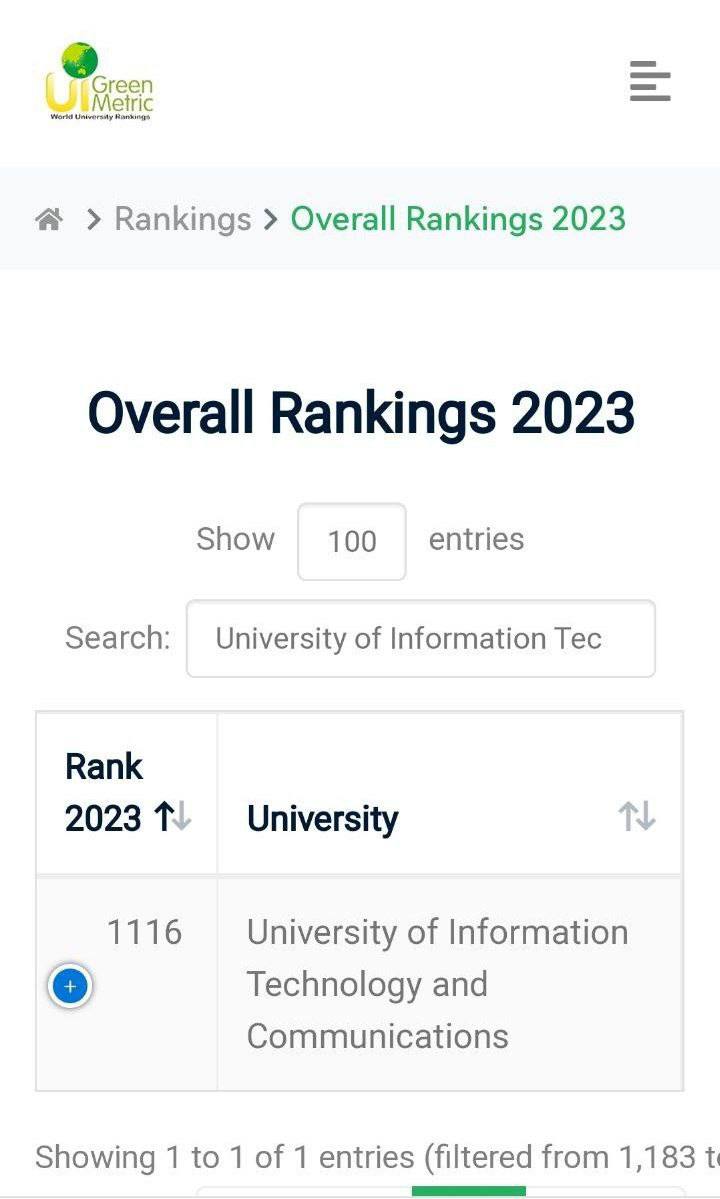This screenshot has width=720, height=1199.
Task: Open the hamburger navigation menu
Action: point(649,81)
